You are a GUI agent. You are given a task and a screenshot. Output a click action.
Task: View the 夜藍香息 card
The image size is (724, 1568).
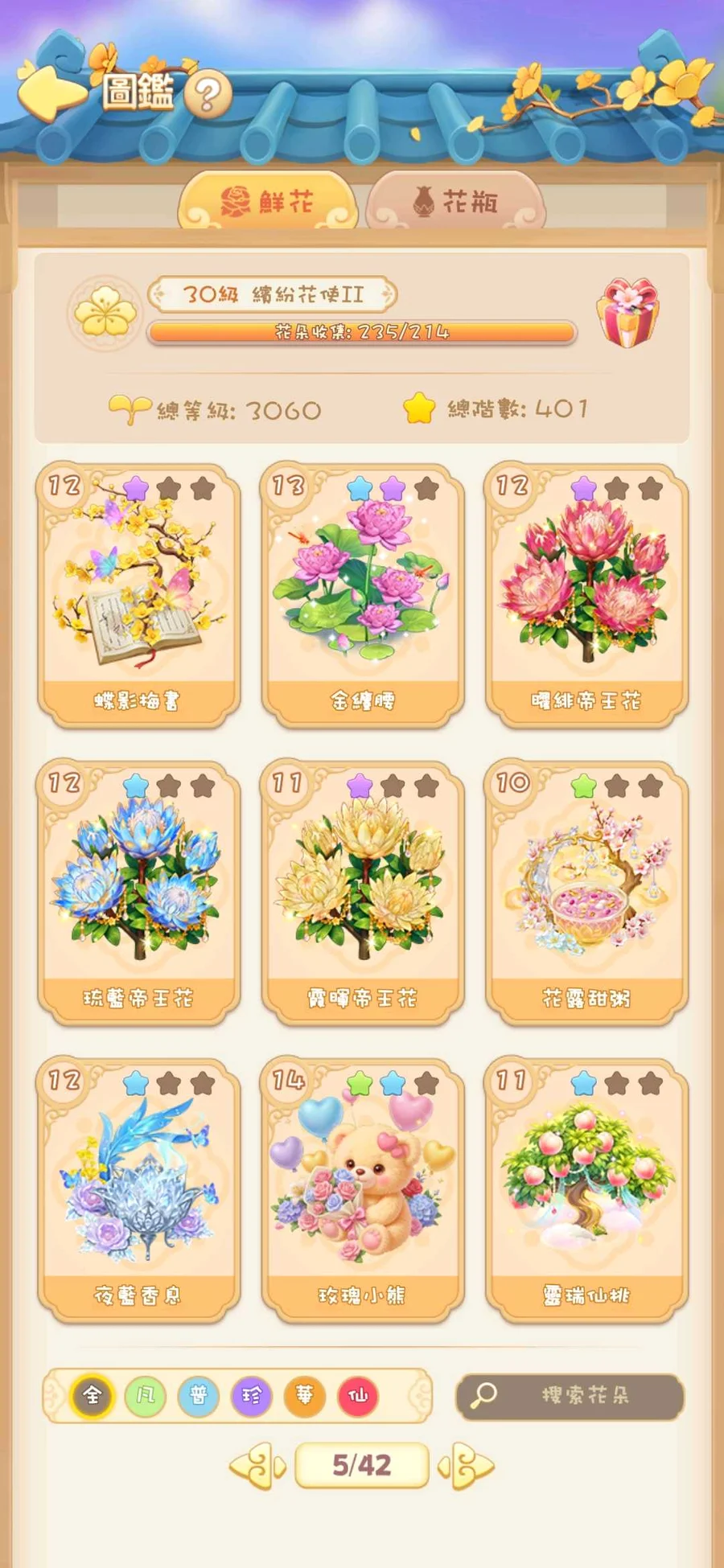[138, 1190]
